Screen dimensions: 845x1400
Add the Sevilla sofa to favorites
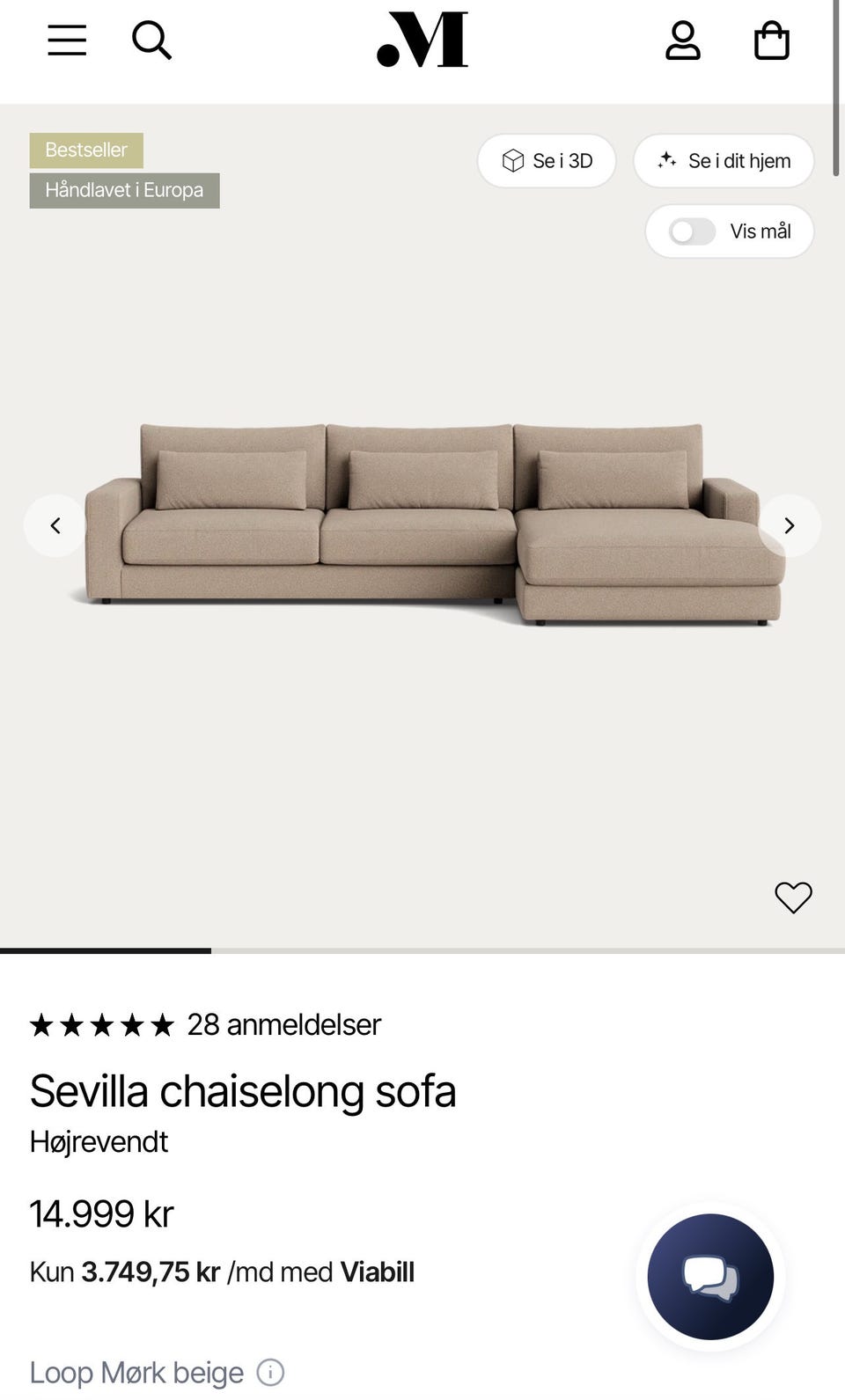[x=793, y=898]
